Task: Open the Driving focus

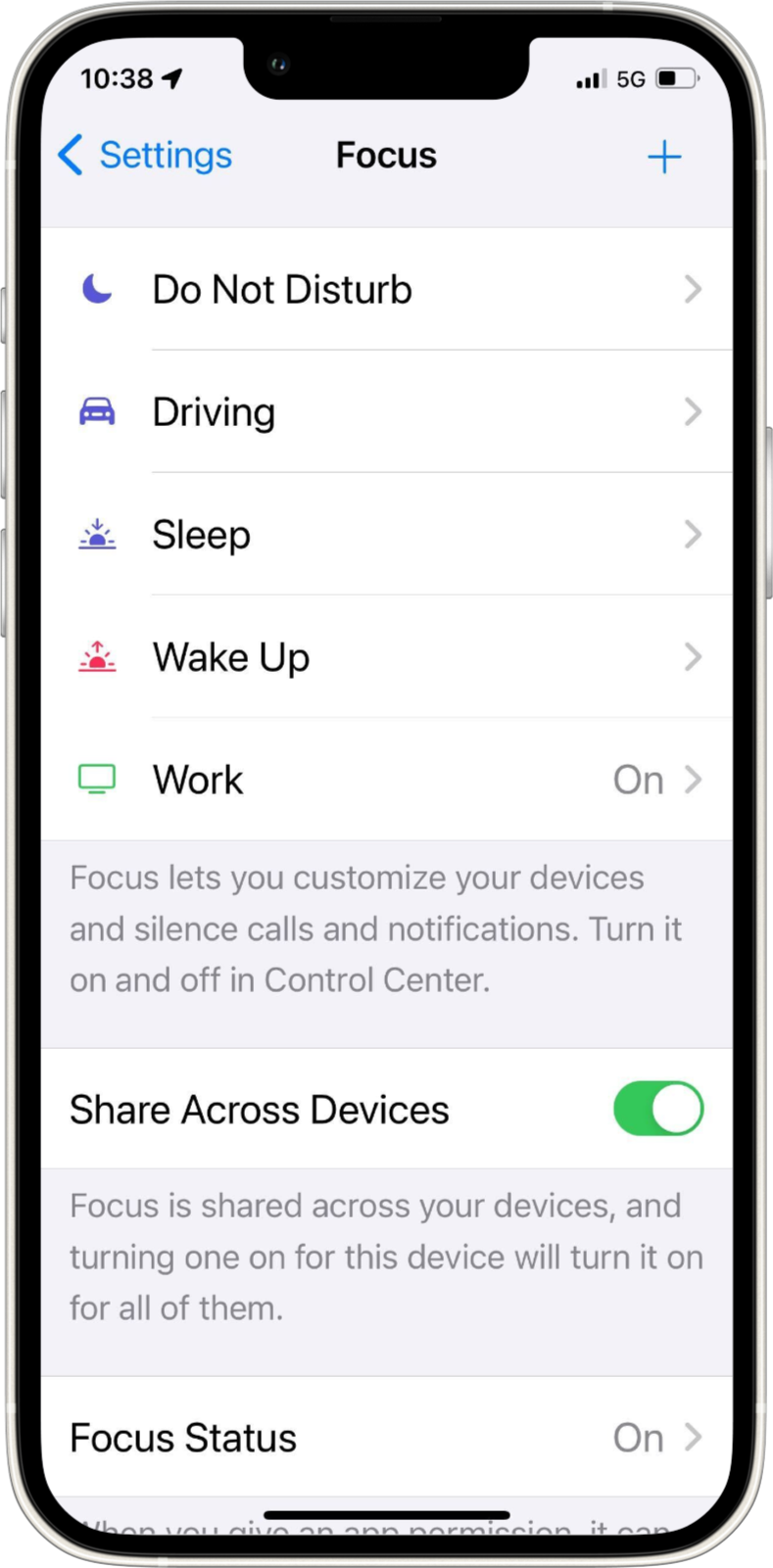Action: (x=387, y=411)
